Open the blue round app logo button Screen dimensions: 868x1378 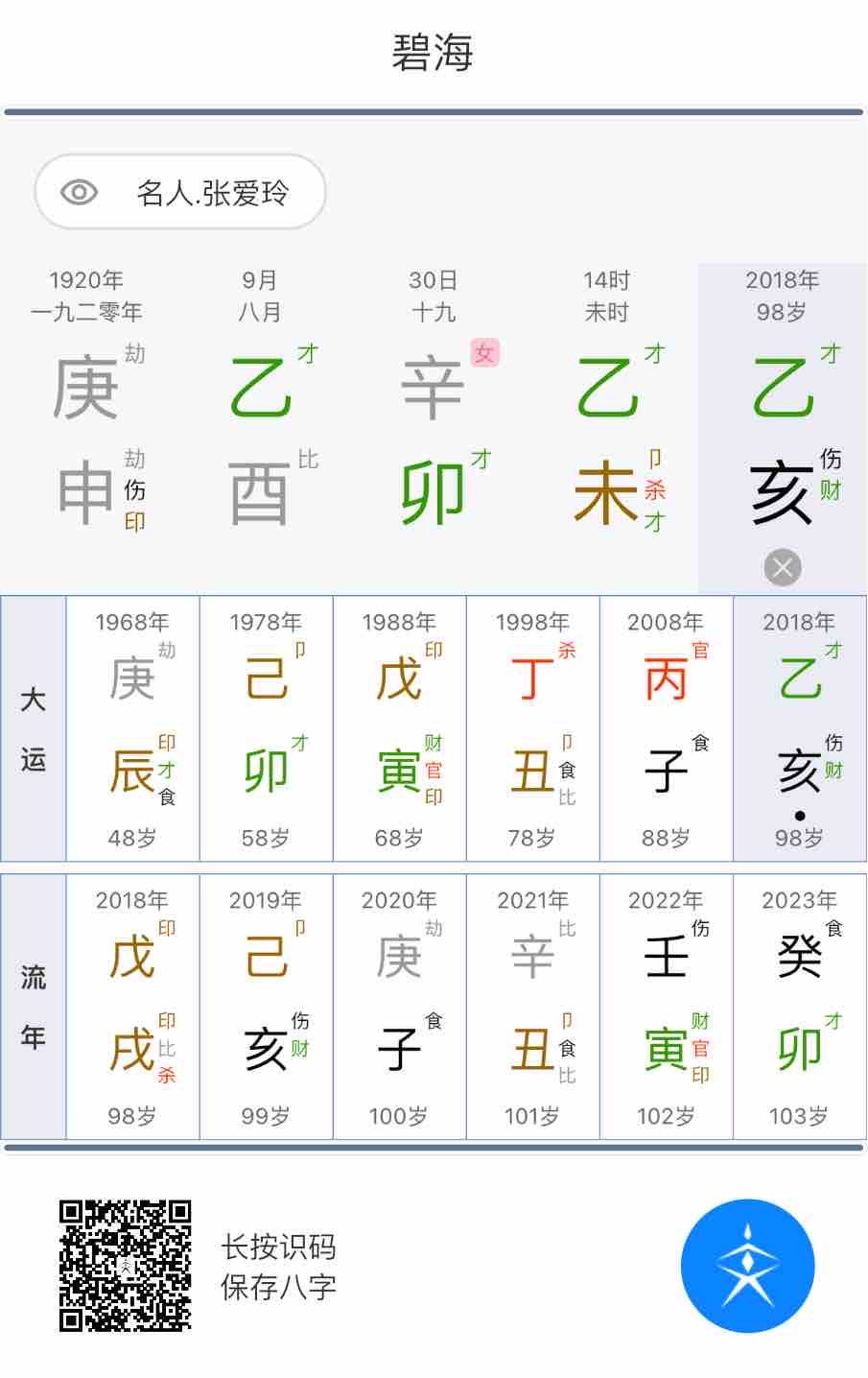(747, 1266)
